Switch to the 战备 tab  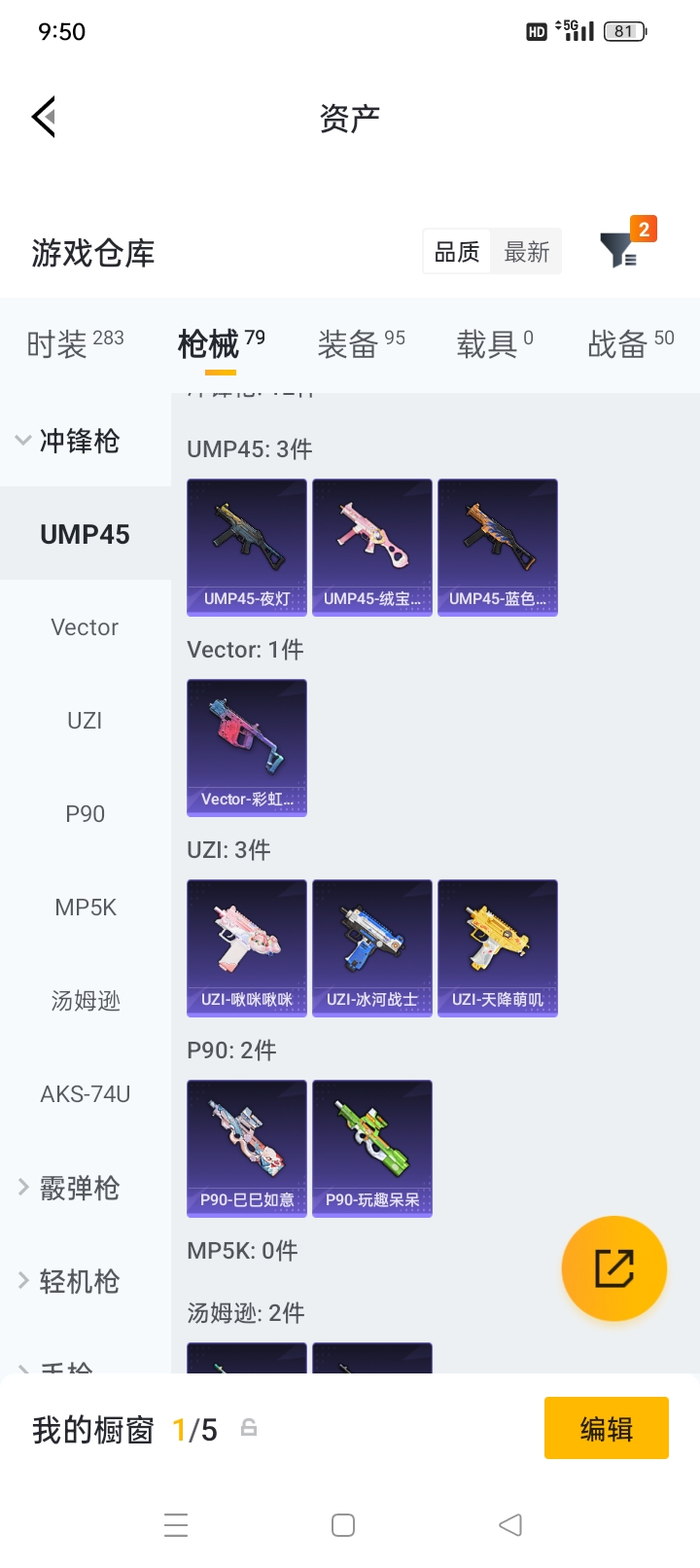(630, 344)
